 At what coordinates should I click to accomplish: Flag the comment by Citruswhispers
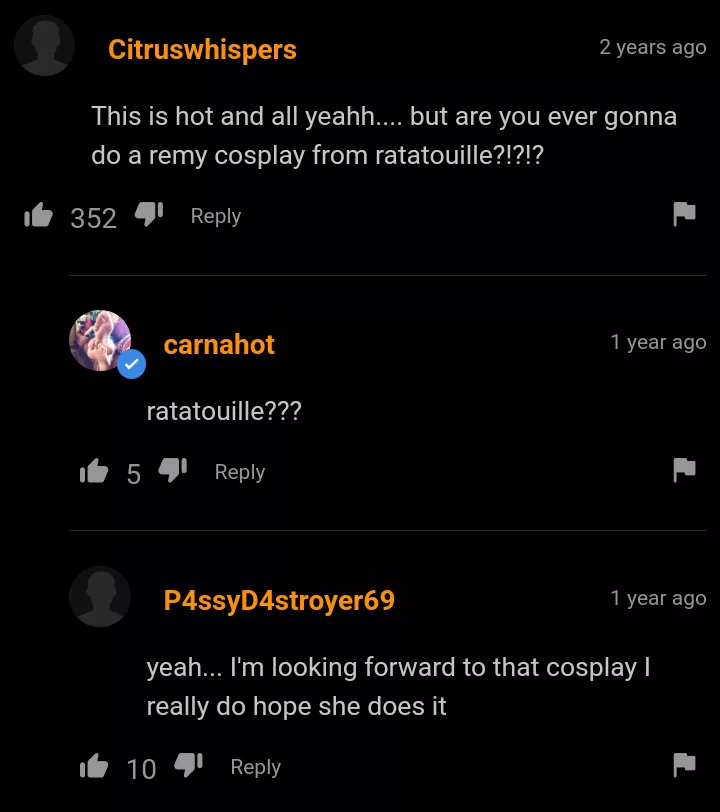coord(684,215)
